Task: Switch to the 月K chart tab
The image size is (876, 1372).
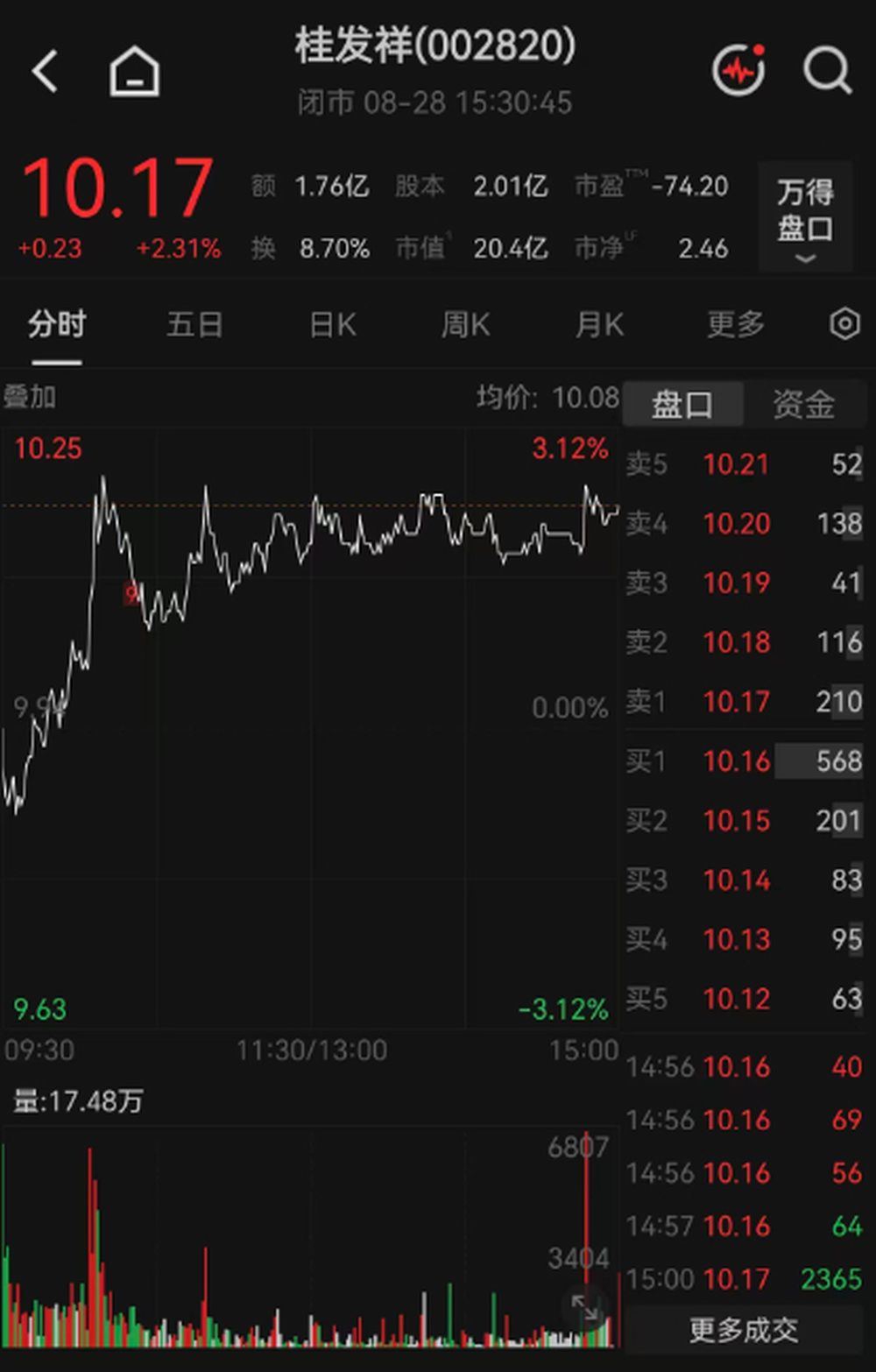Action: click(x=599, y=325)
